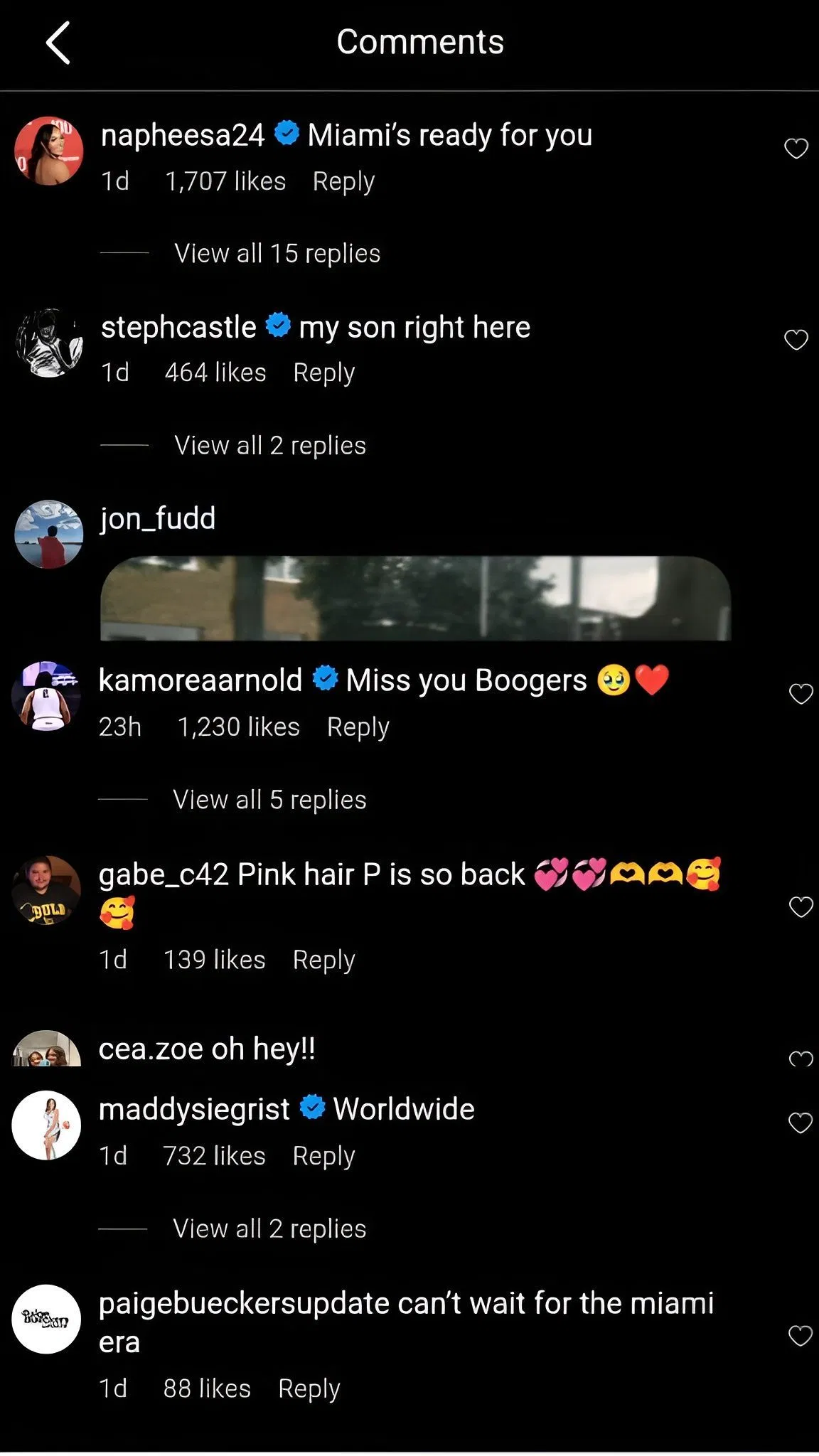Expand the 2 replies under stephcastle
The width and height of the screenshot is (819, 1456).
click(x=270, y=446)
